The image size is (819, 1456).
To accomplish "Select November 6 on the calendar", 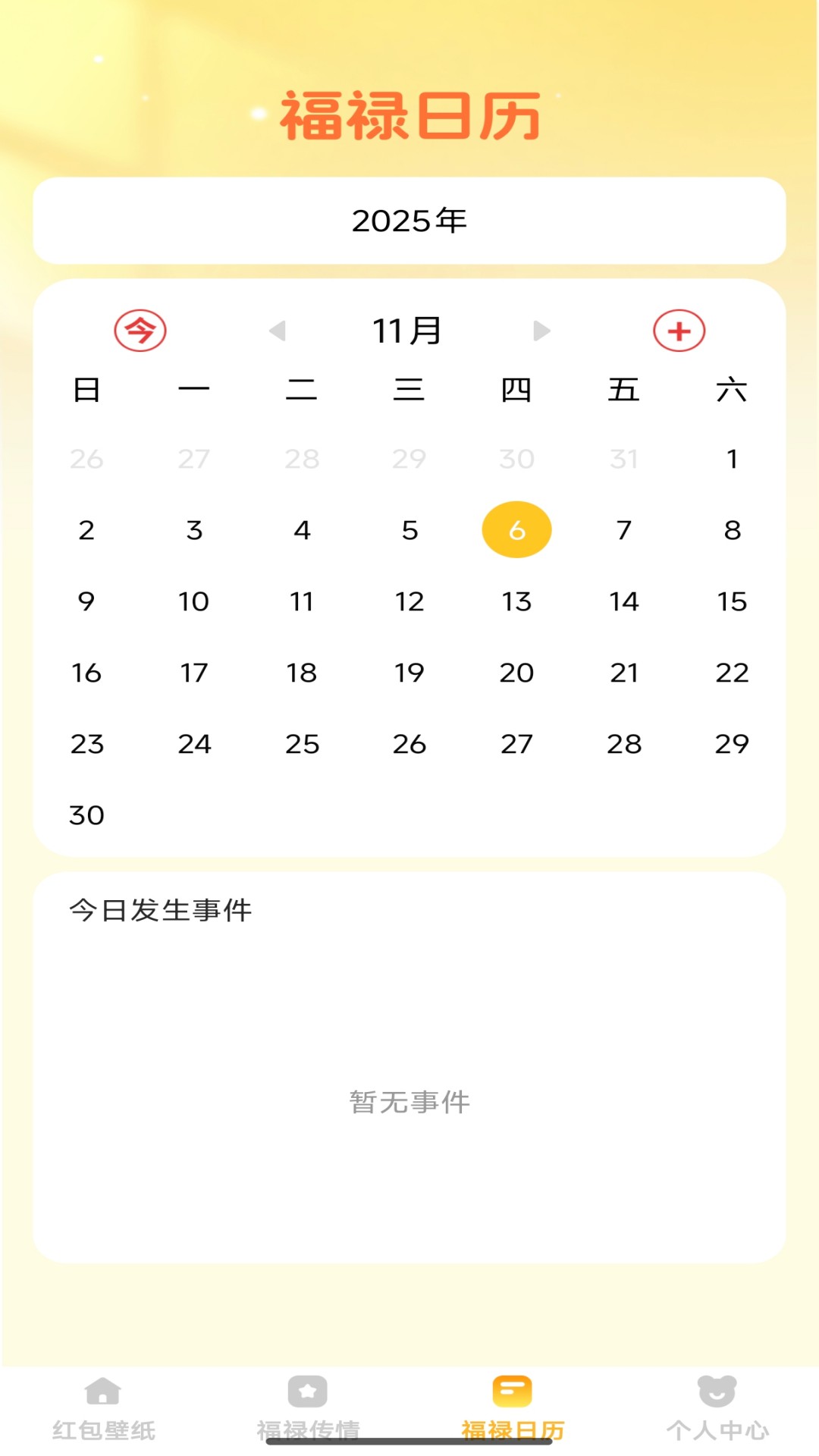I will [516, 529].
